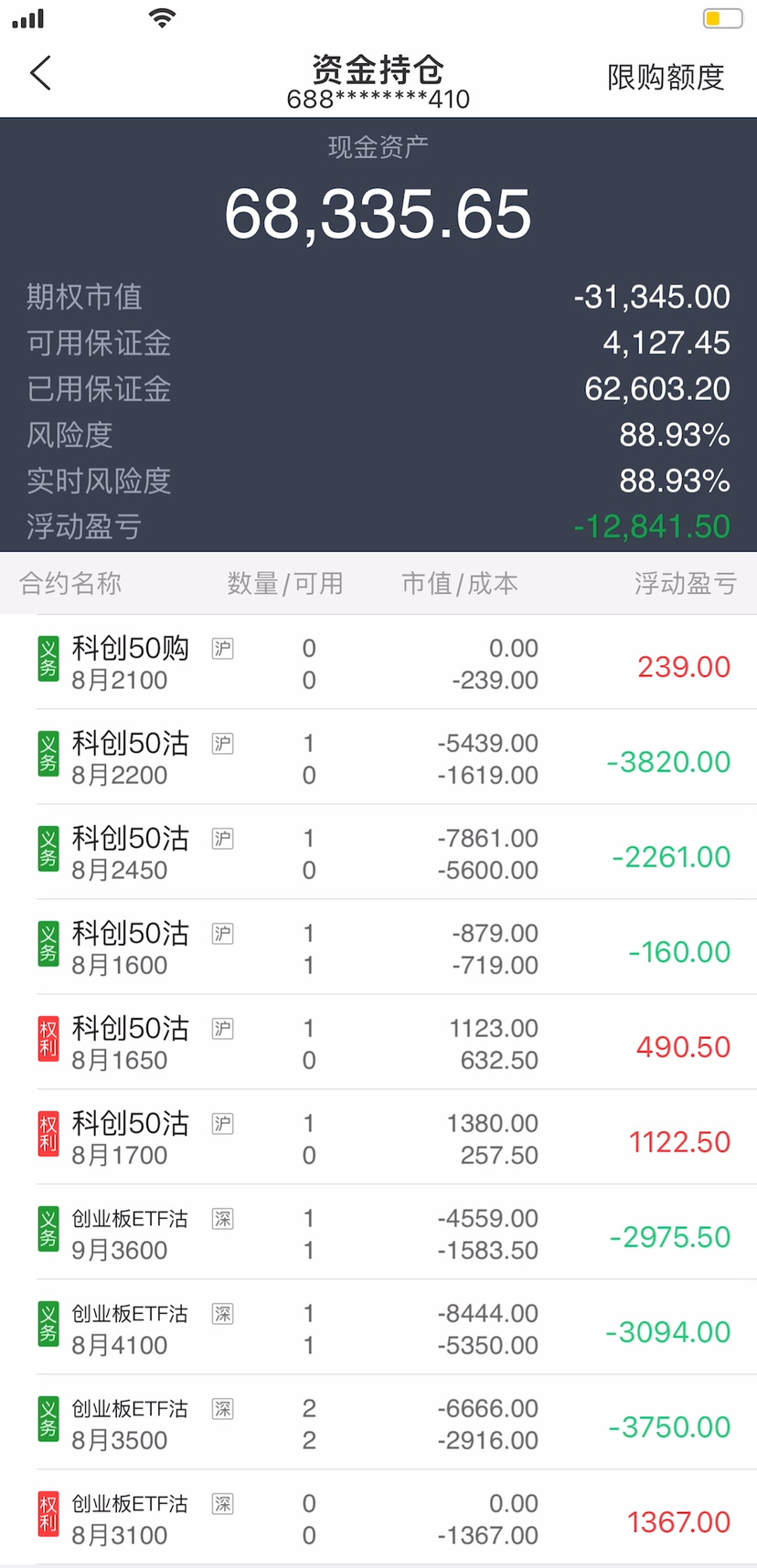Tap the 创业板ETF沽 8月3500 row

point(378,1423)
